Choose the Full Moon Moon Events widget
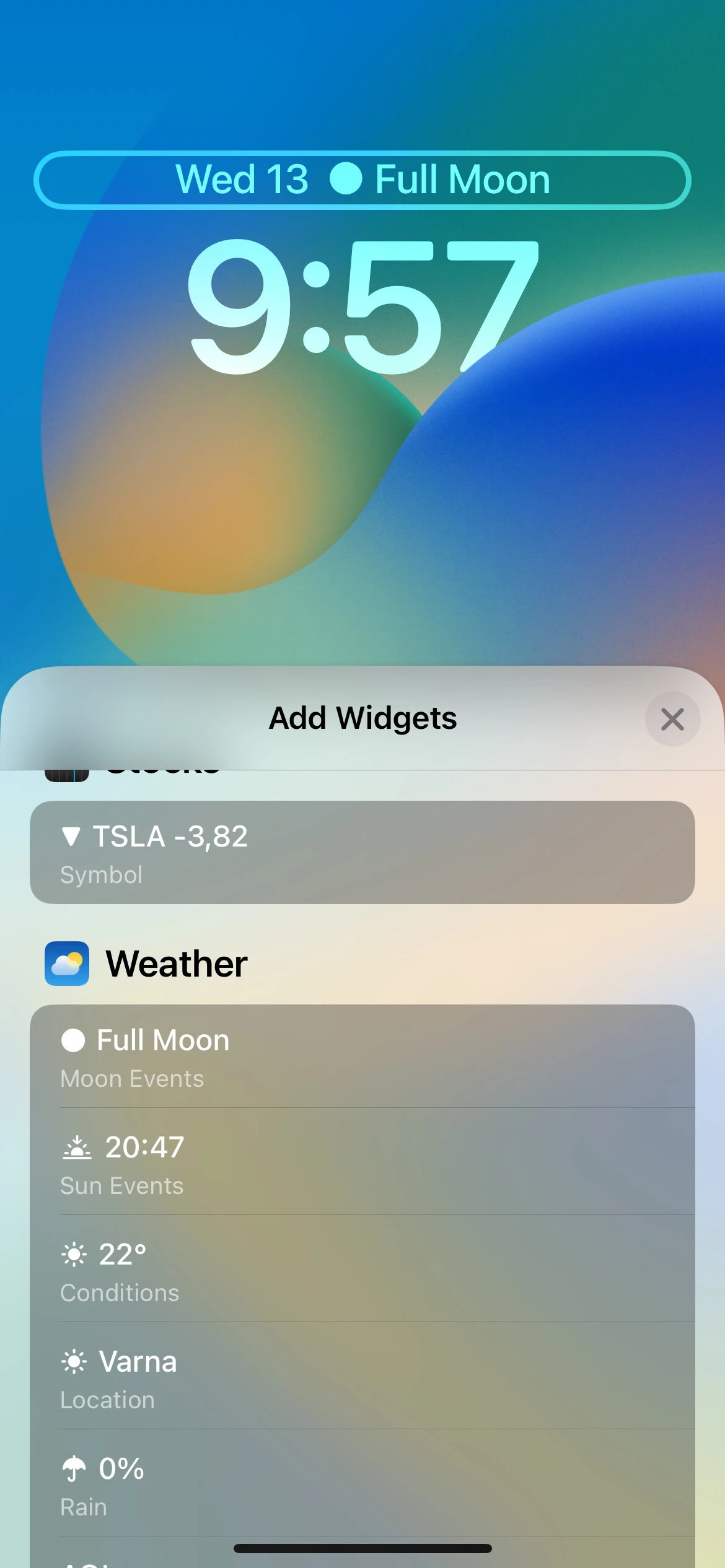The image size is (725, 1568). point(362,1056)
